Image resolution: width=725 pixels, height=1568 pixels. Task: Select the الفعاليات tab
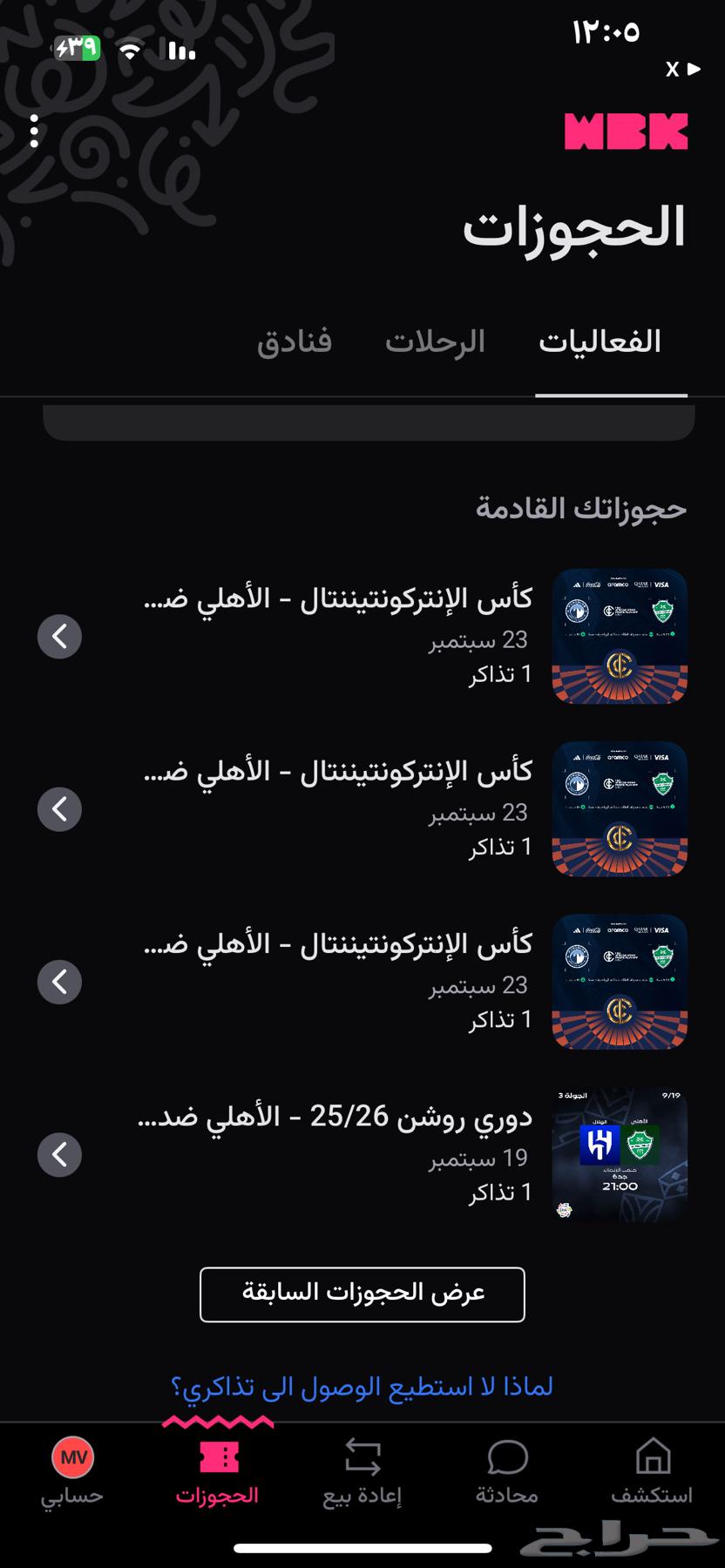(x=600, y=341)
